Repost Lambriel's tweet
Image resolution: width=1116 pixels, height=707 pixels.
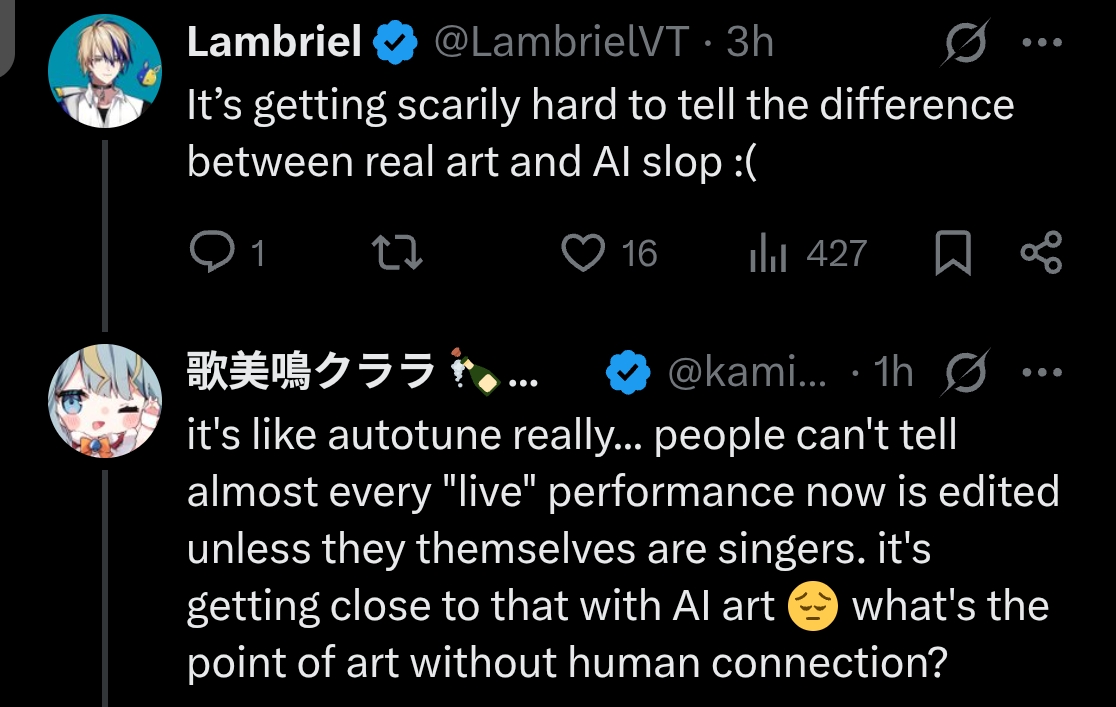(x=397, y=253)
